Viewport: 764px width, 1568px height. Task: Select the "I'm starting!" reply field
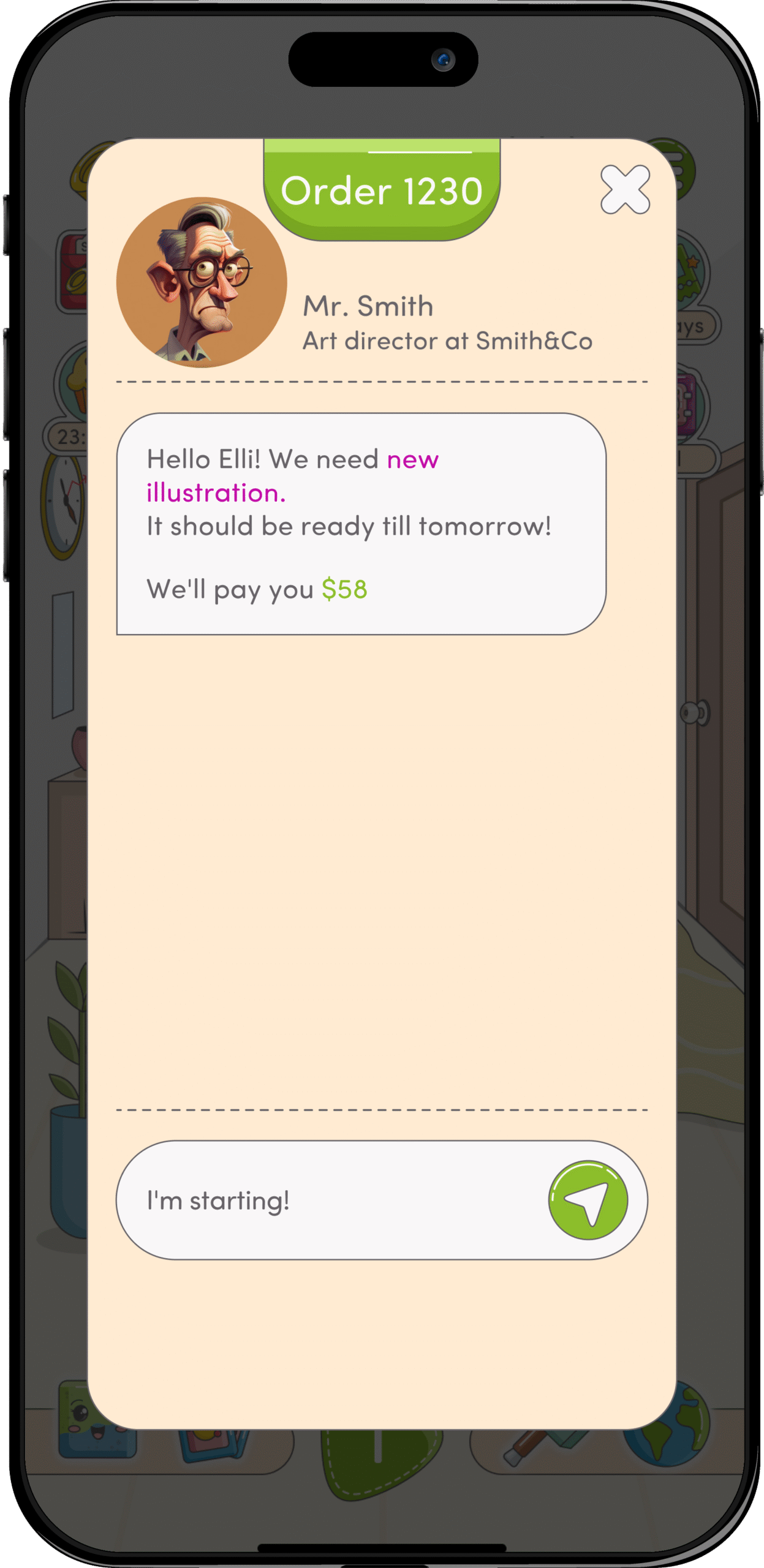[x=331, y=1199]
